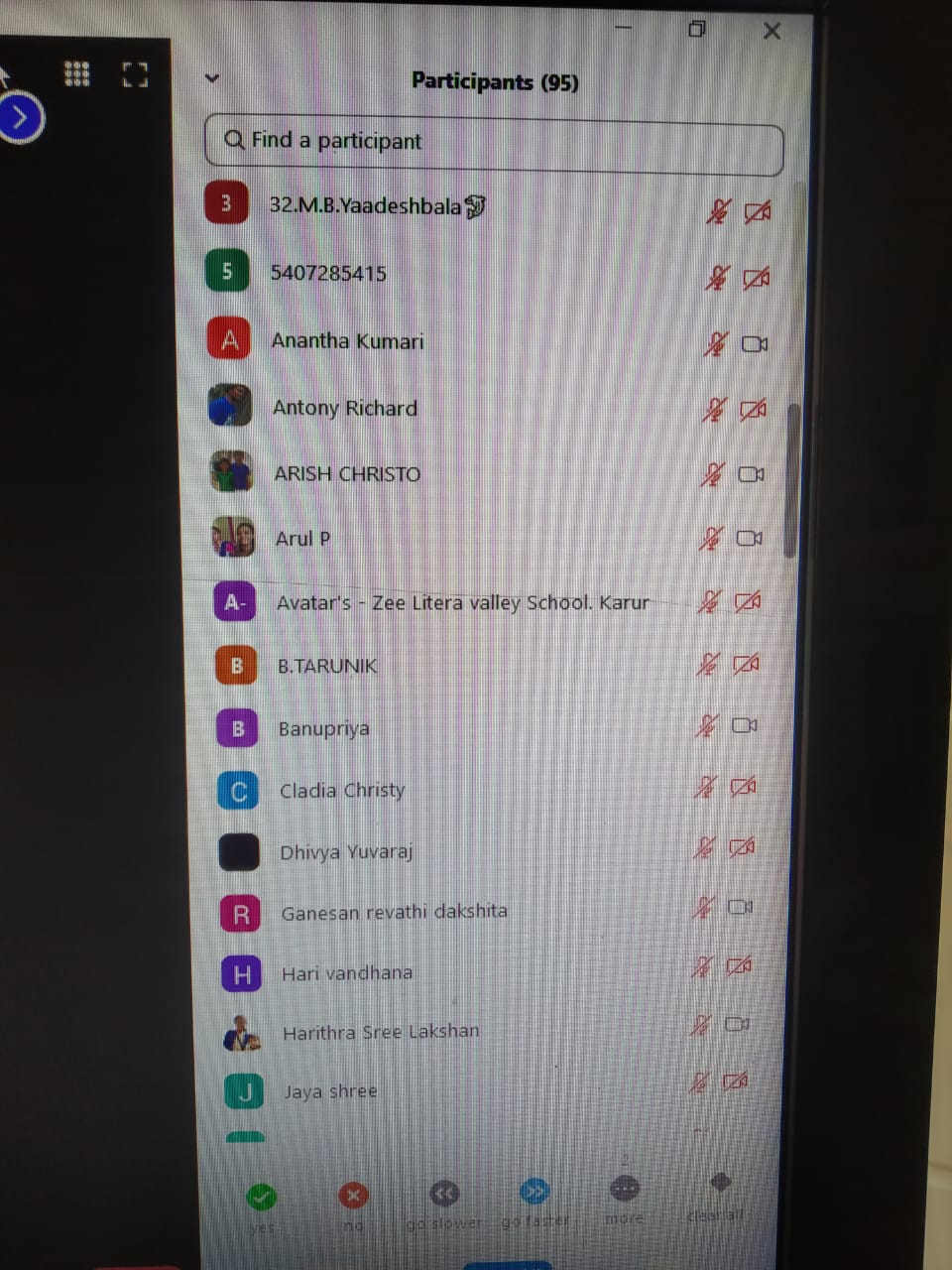This screenshot has width=952, height=1270.
Task: Enter full screen mode
Action: click(x=135, y=74)
